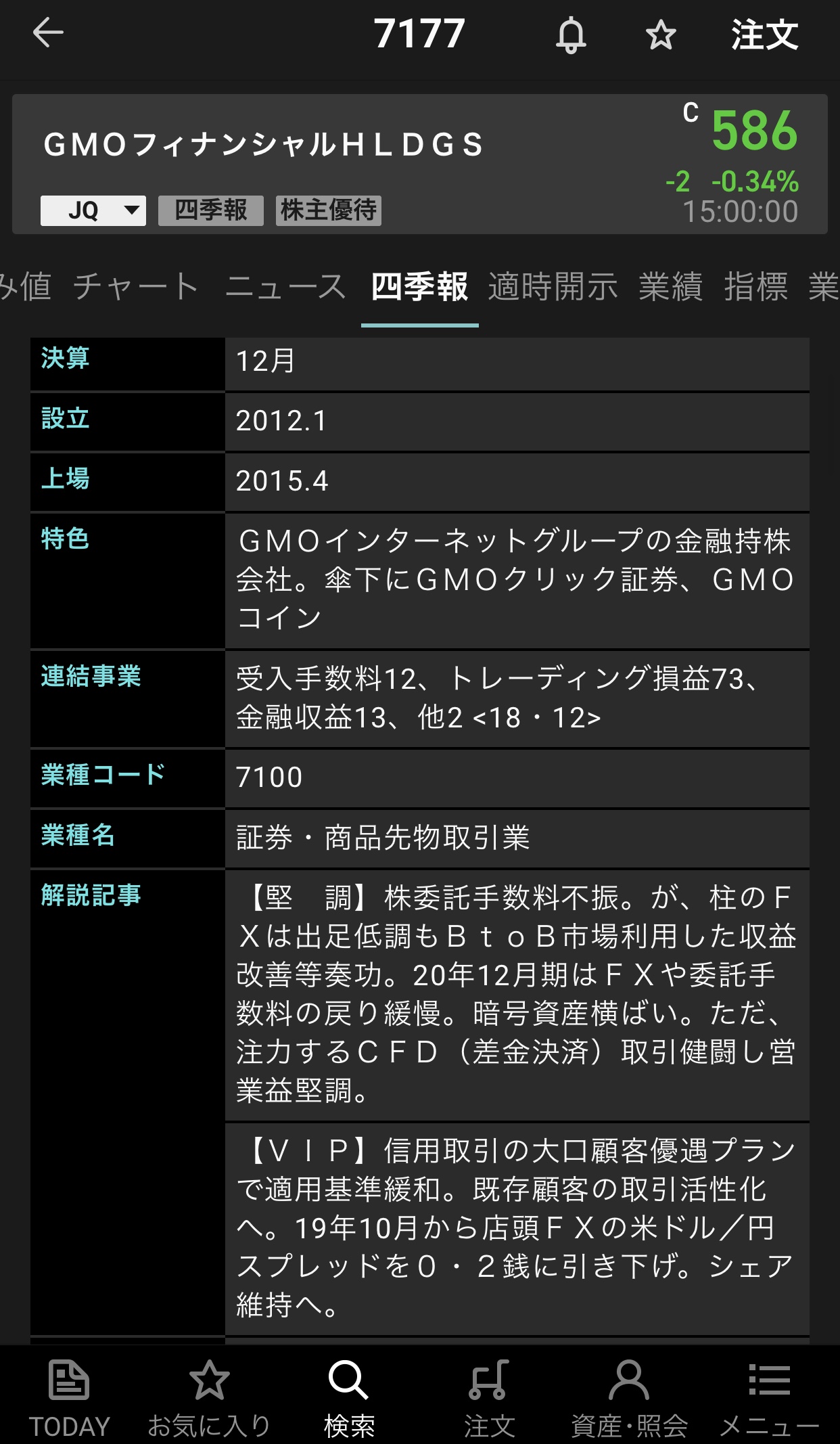Open 注文 in the bottom navigation
The image size is (840, 1444).
click(x=489, y=1397)
